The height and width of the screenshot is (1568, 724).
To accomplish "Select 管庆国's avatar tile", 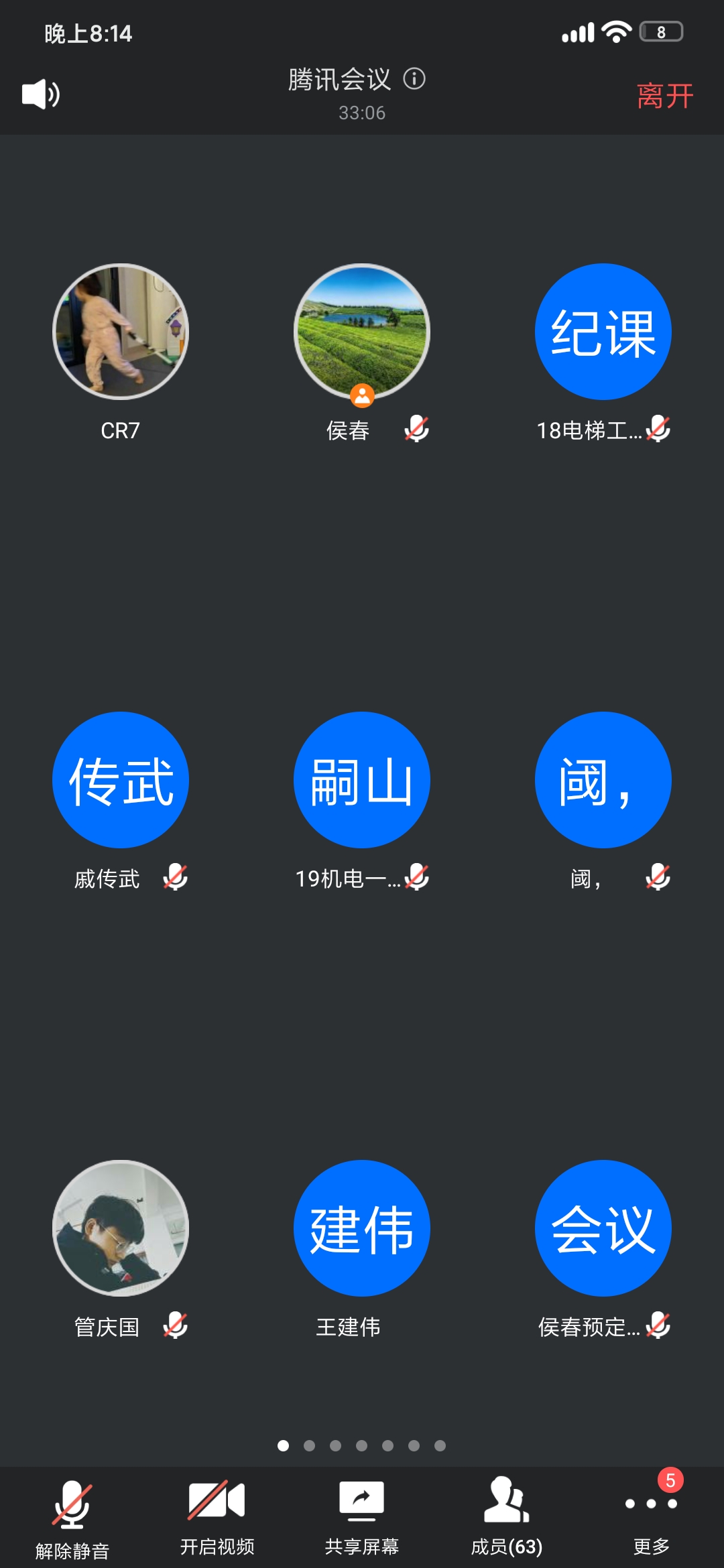I will click(x=121, y=1228).
